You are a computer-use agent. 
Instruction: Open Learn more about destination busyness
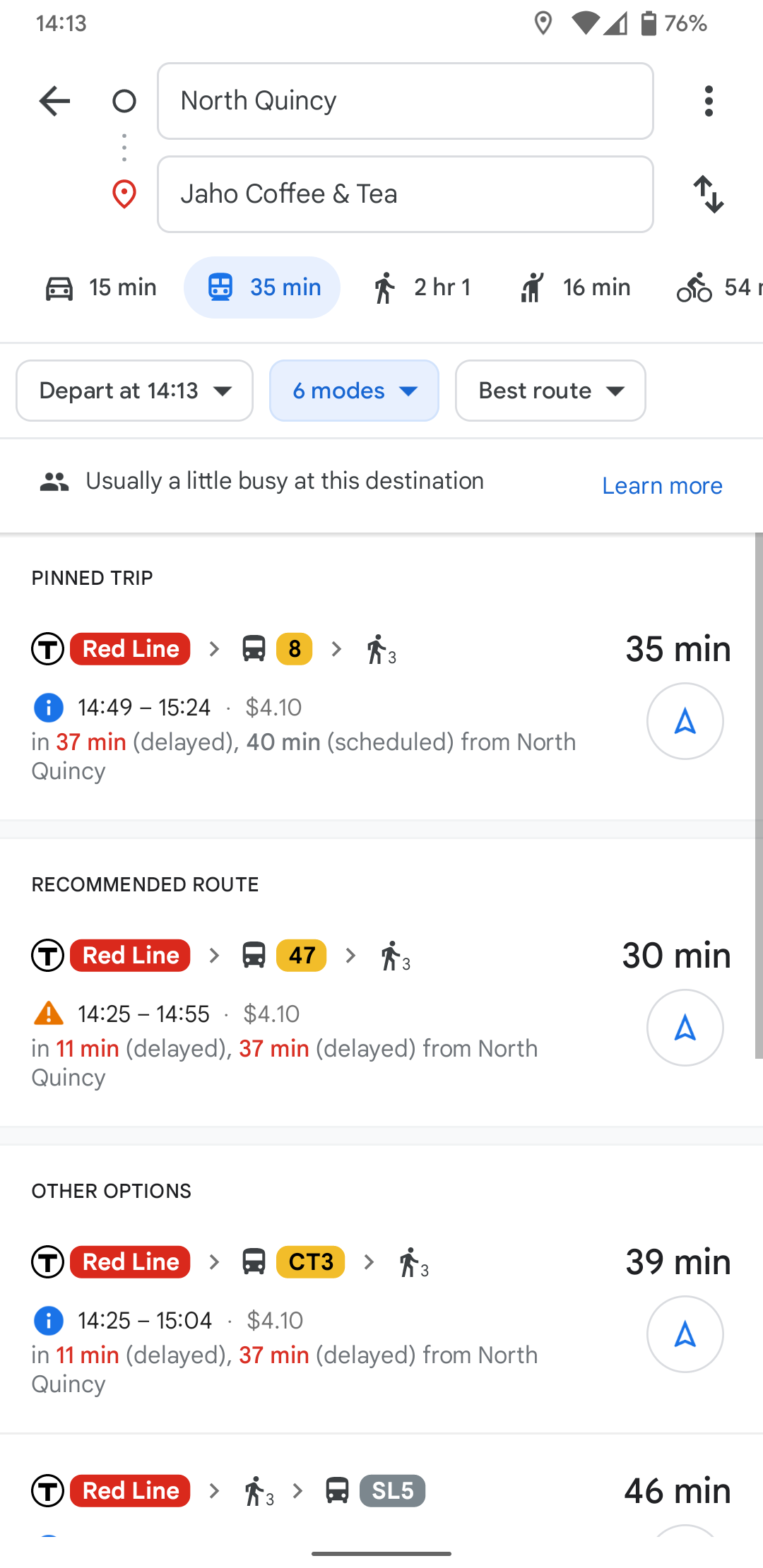click(x=661, y=485)
